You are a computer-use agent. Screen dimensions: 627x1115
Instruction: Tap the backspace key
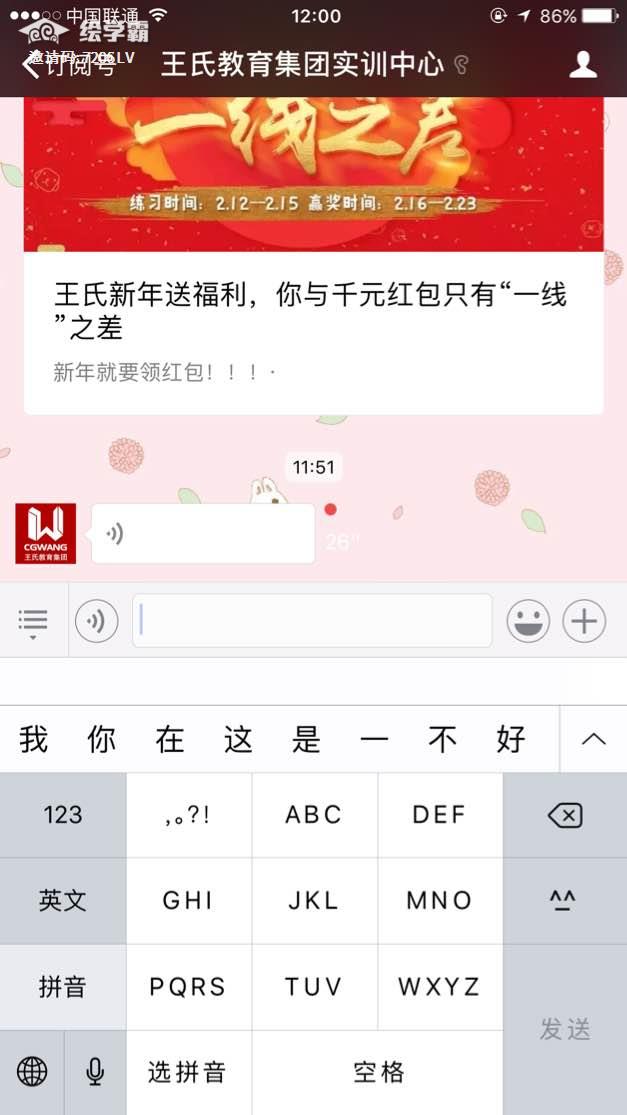click(x=565, y=815)
